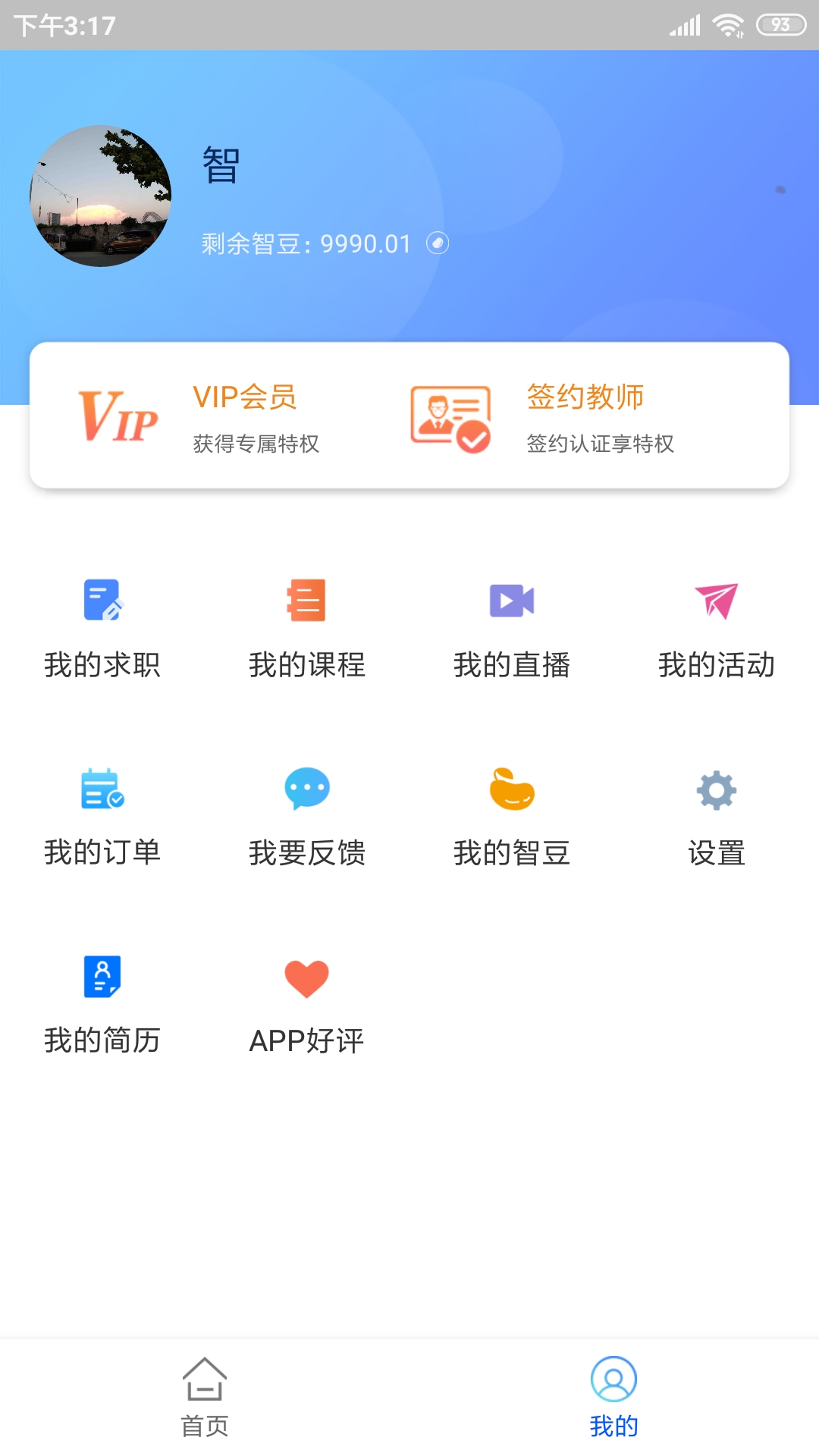Toggle visibility of 智豆 balance
819x1456 pixels.
438,244
